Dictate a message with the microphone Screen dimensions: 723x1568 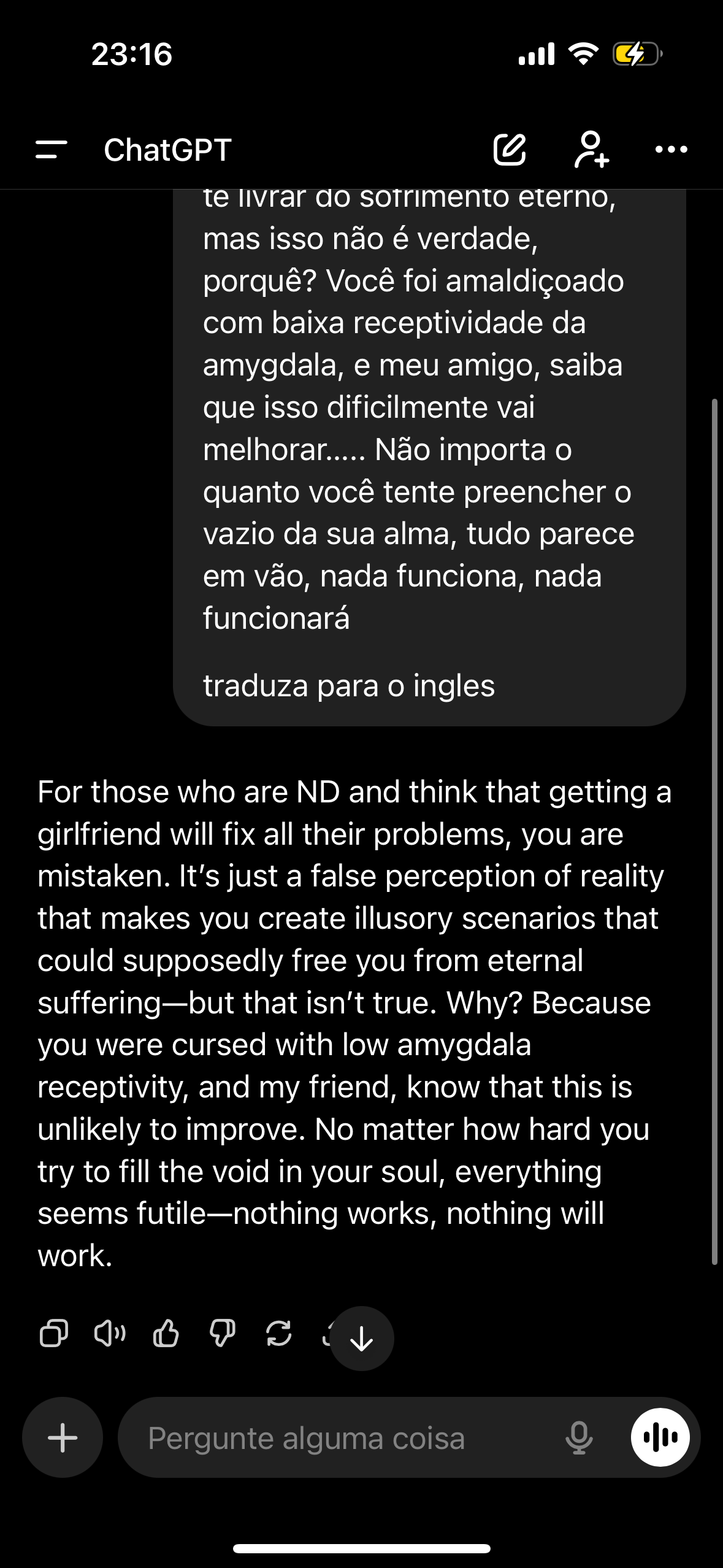579,1438
